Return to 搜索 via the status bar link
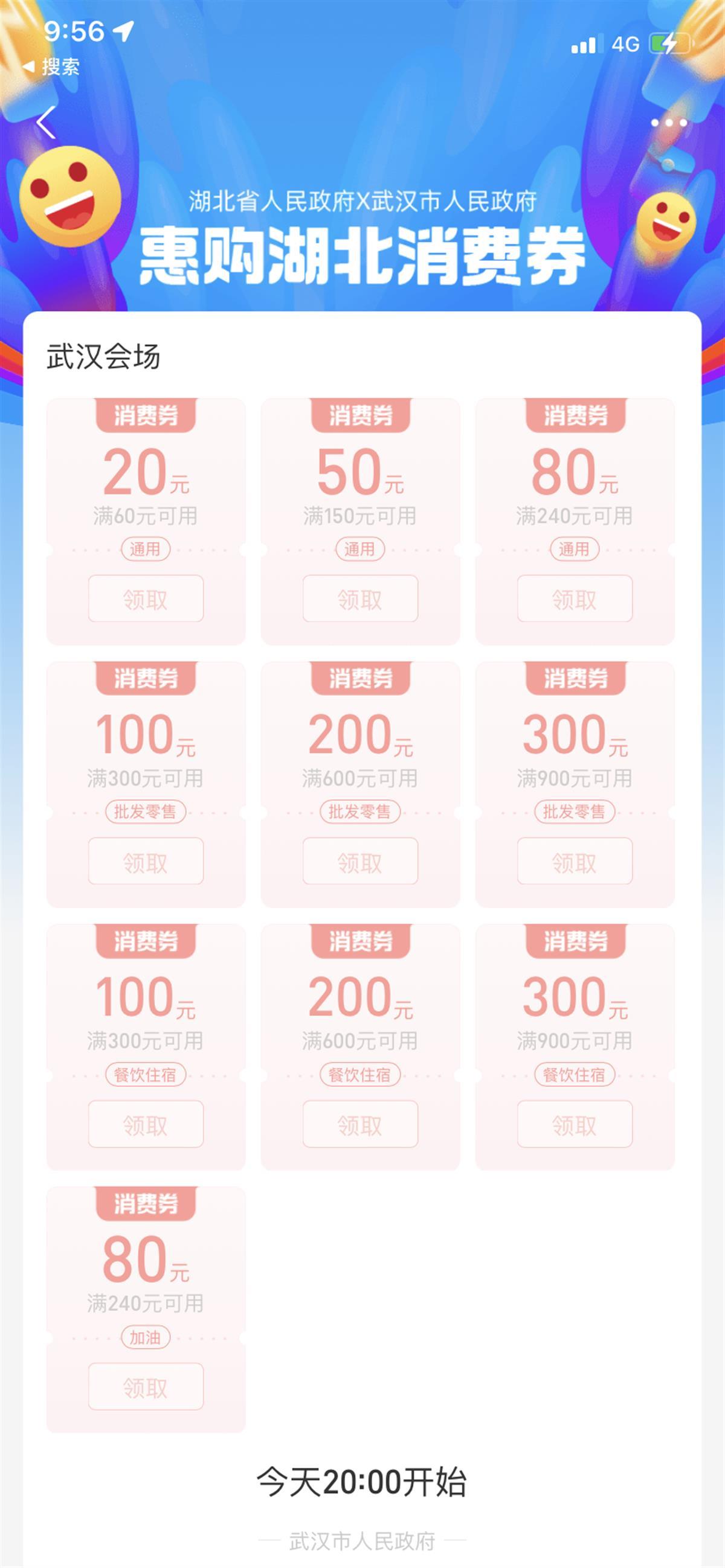Viewport: 725px width, 1568px height. coord(52,66)
